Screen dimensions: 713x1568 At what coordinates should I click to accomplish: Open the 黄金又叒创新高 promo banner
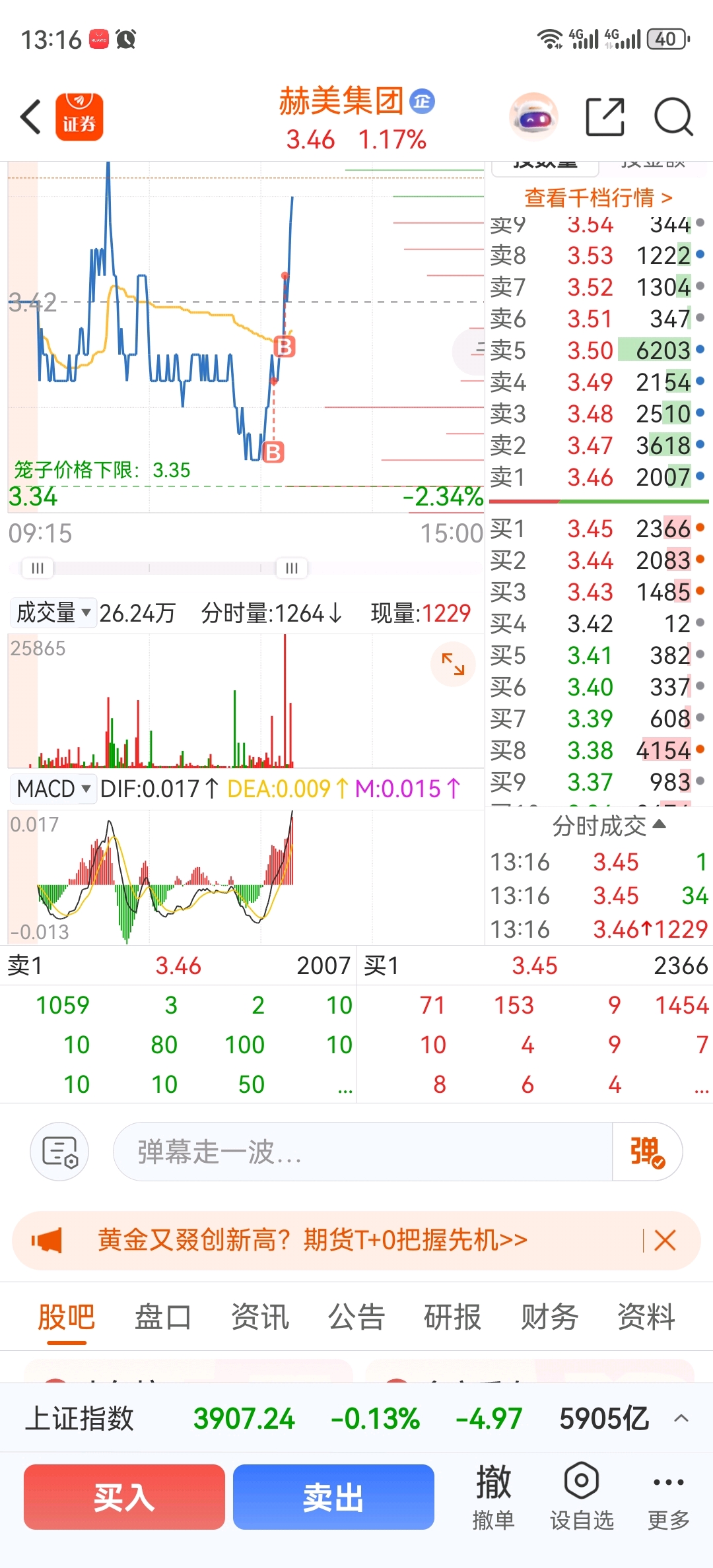click(313, 1241)
